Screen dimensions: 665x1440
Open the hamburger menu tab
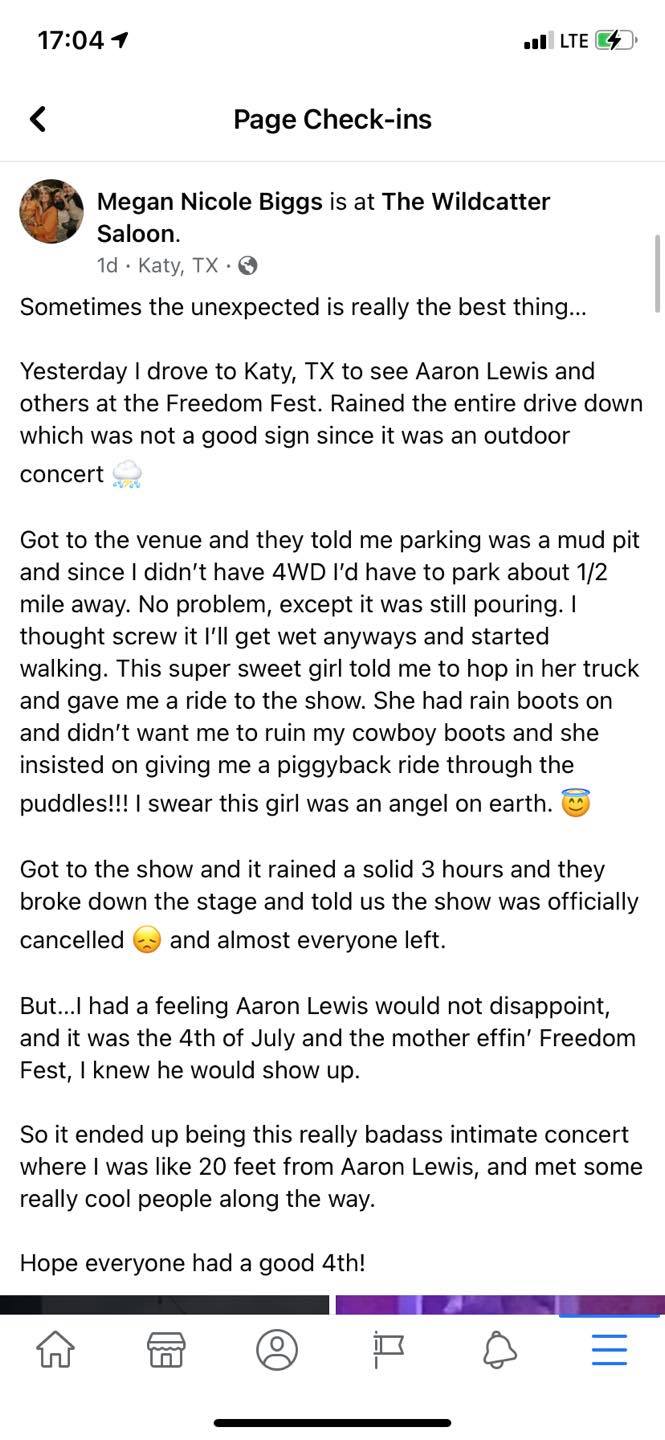point(609,1350)
